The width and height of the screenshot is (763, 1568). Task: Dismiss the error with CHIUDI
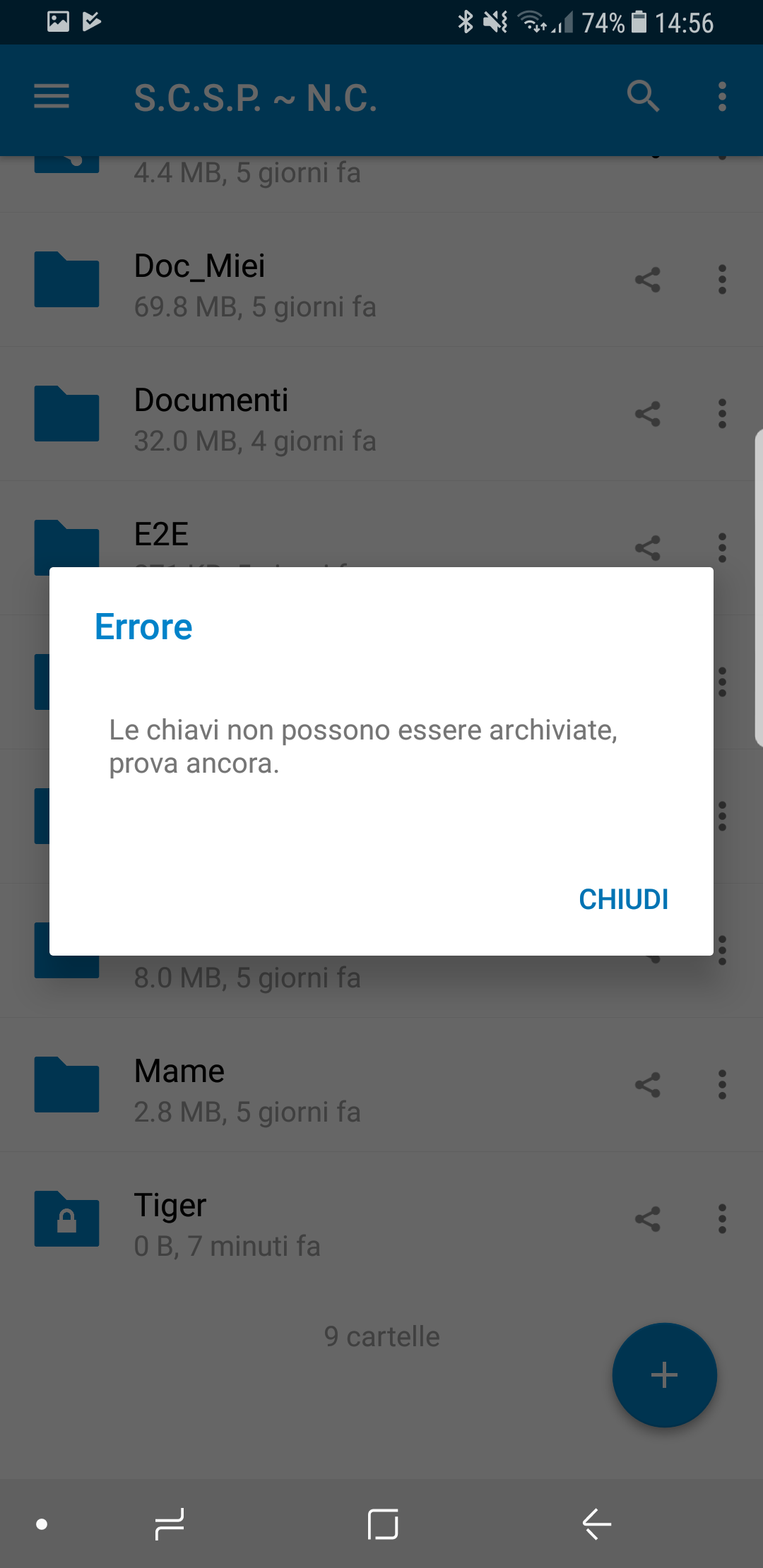pos(622,898)
